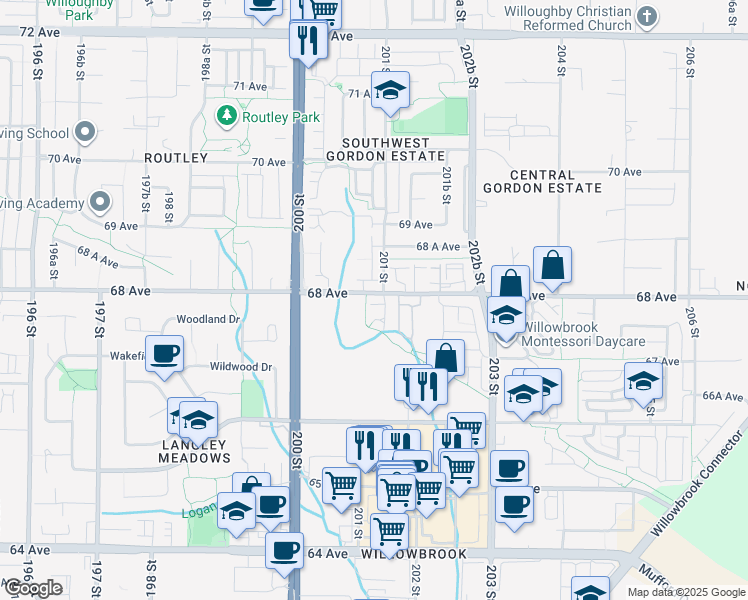Open the coffee shop marker on 64 Ave
The width and height of the screenshot is (748, 600).
point(284,550)
